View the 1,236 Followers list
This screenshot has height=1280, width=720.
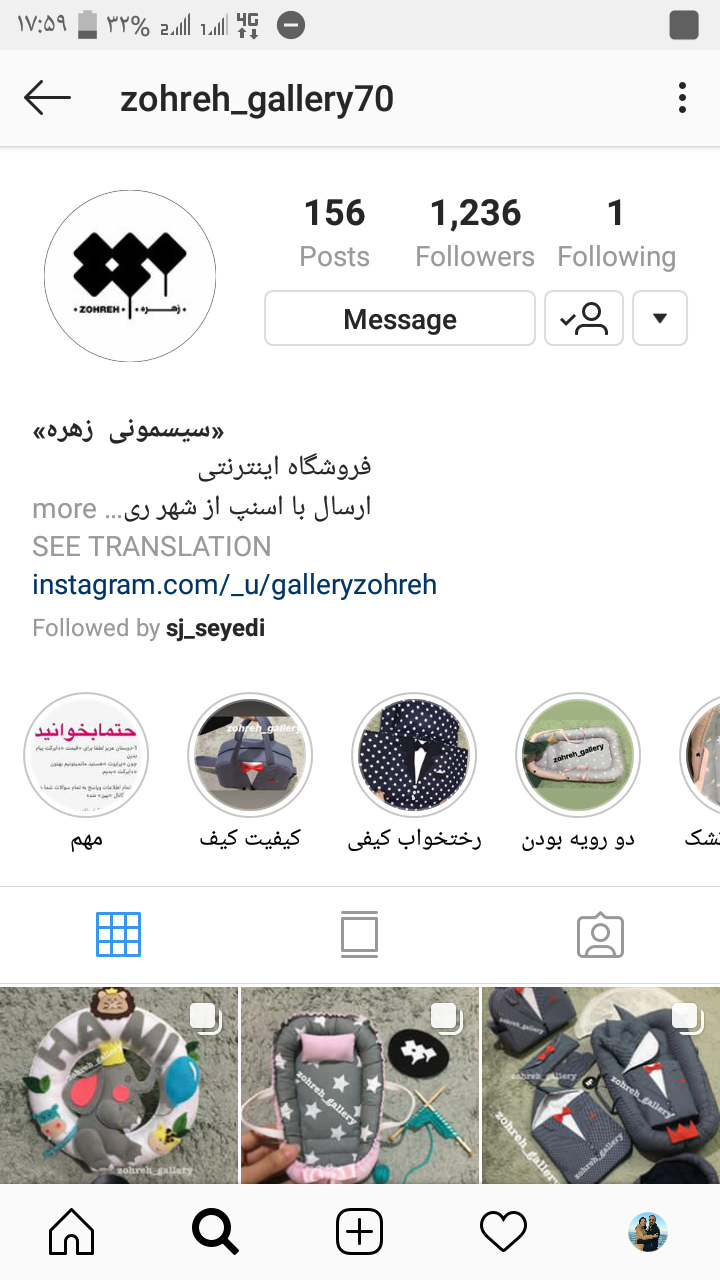[475, 232]
